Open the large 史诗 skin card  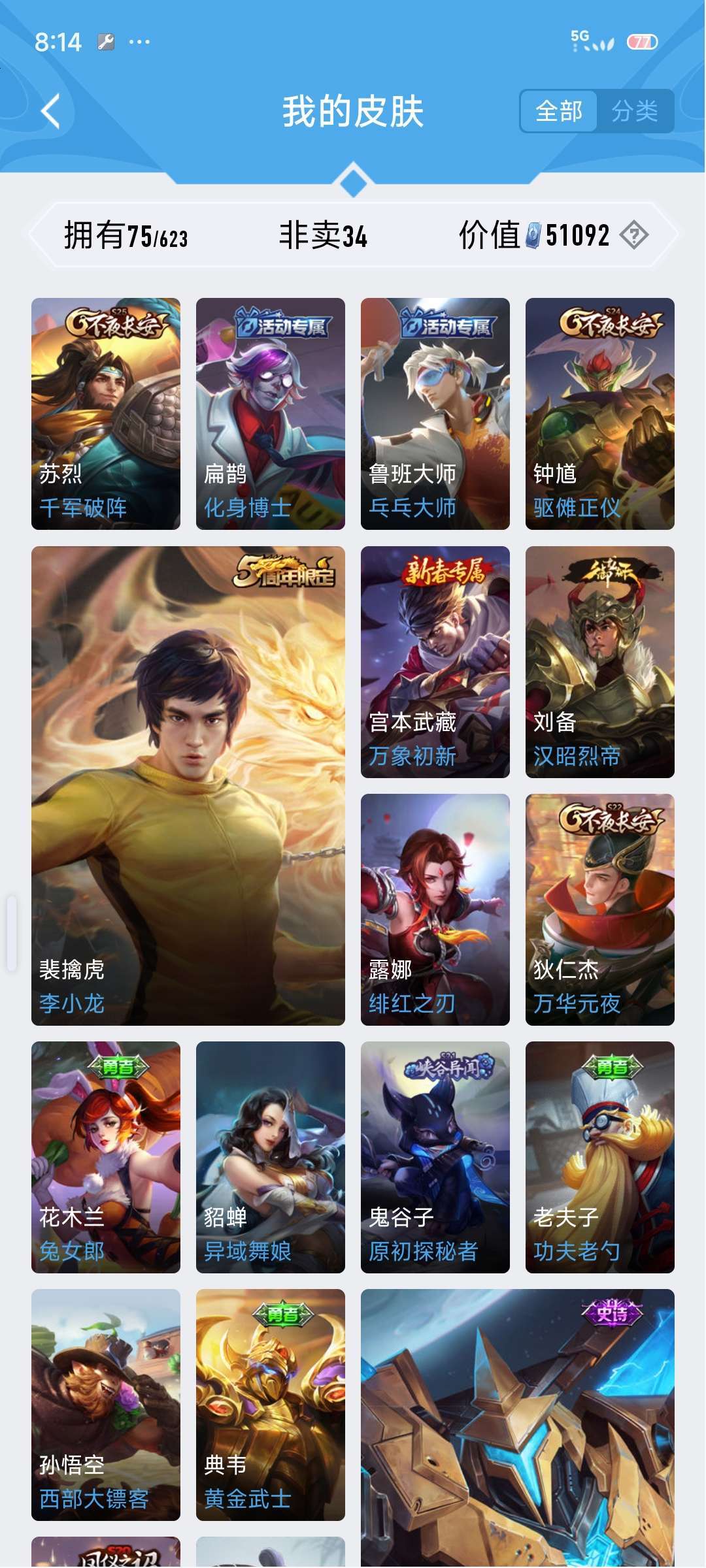[518, 1428]
